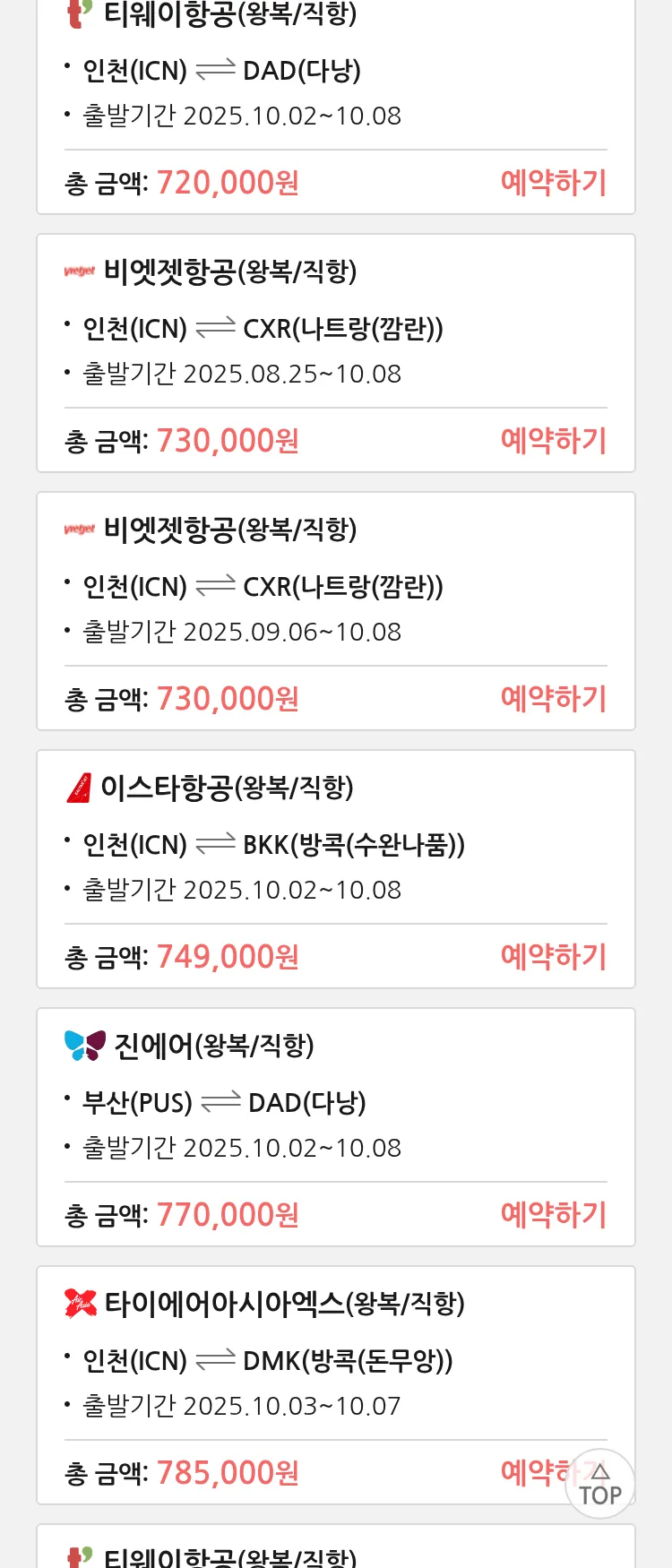The height and width of the screenshot is (1568, 672).
Task: Book the 비엣젯항공 나트랑 flight departing from 2025.08.25
Action: (x=553, y=441)
